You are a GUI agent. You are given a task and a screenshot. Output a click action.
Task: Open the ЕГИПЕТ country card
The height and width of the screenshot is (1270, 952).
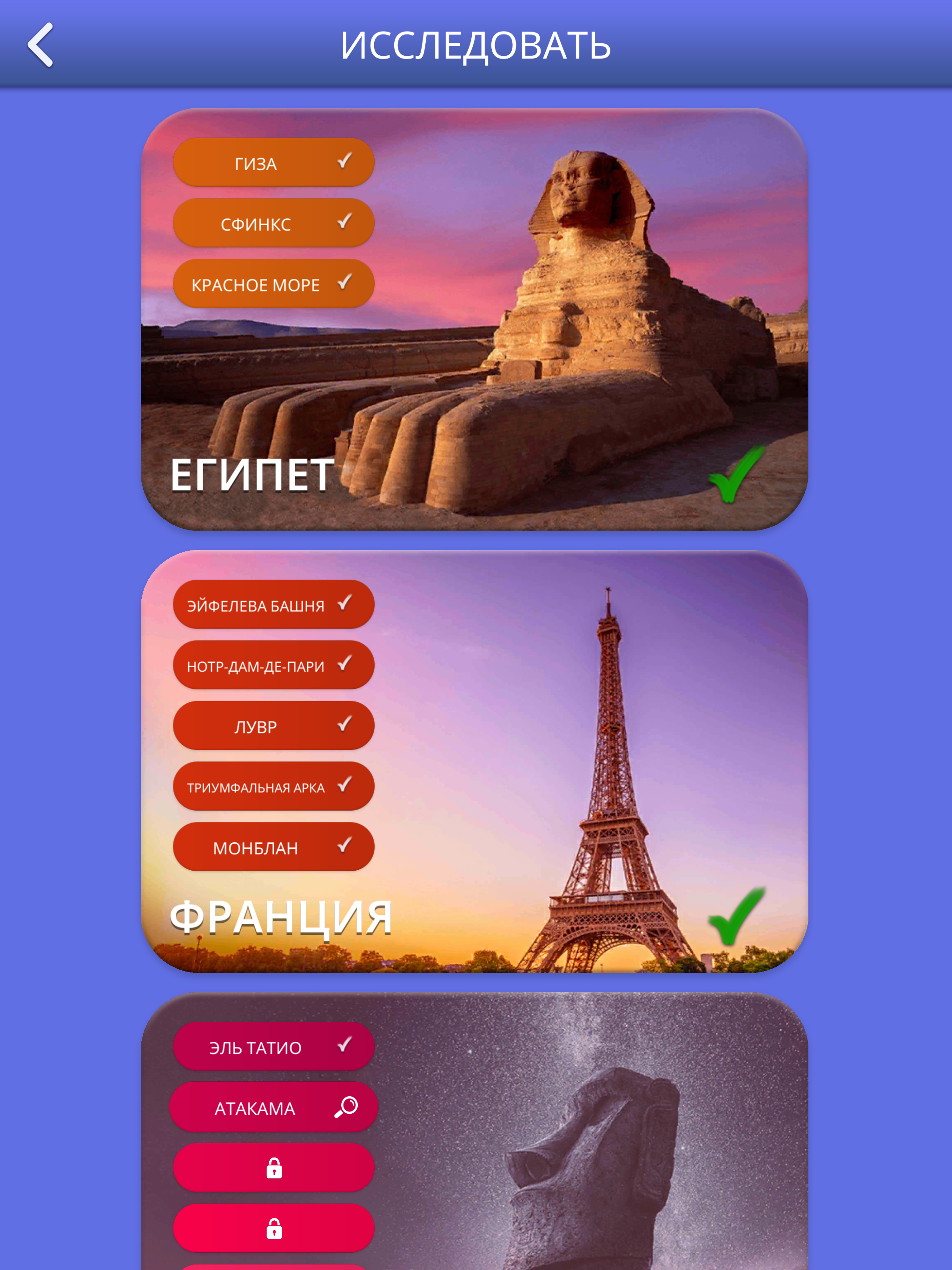point(475,319)
